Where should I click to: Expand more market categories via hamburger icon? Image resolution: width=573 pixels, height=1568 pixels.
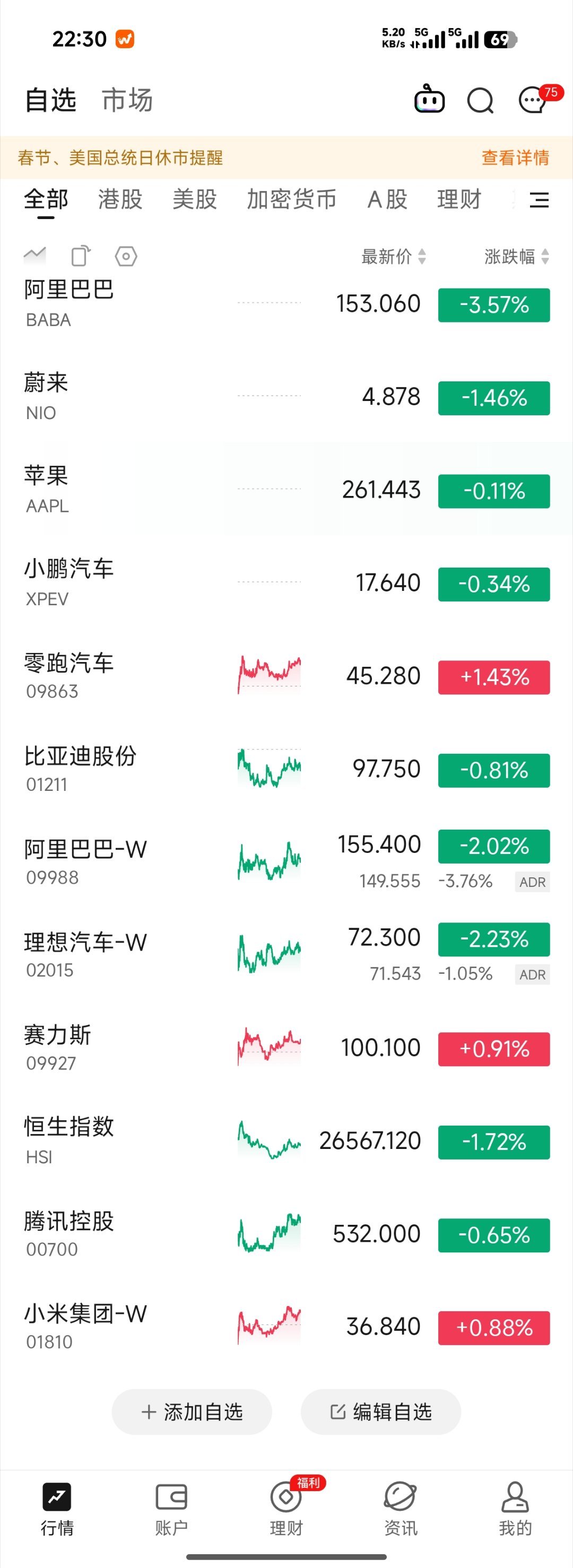pyautogui.click(x=539, y=201)
